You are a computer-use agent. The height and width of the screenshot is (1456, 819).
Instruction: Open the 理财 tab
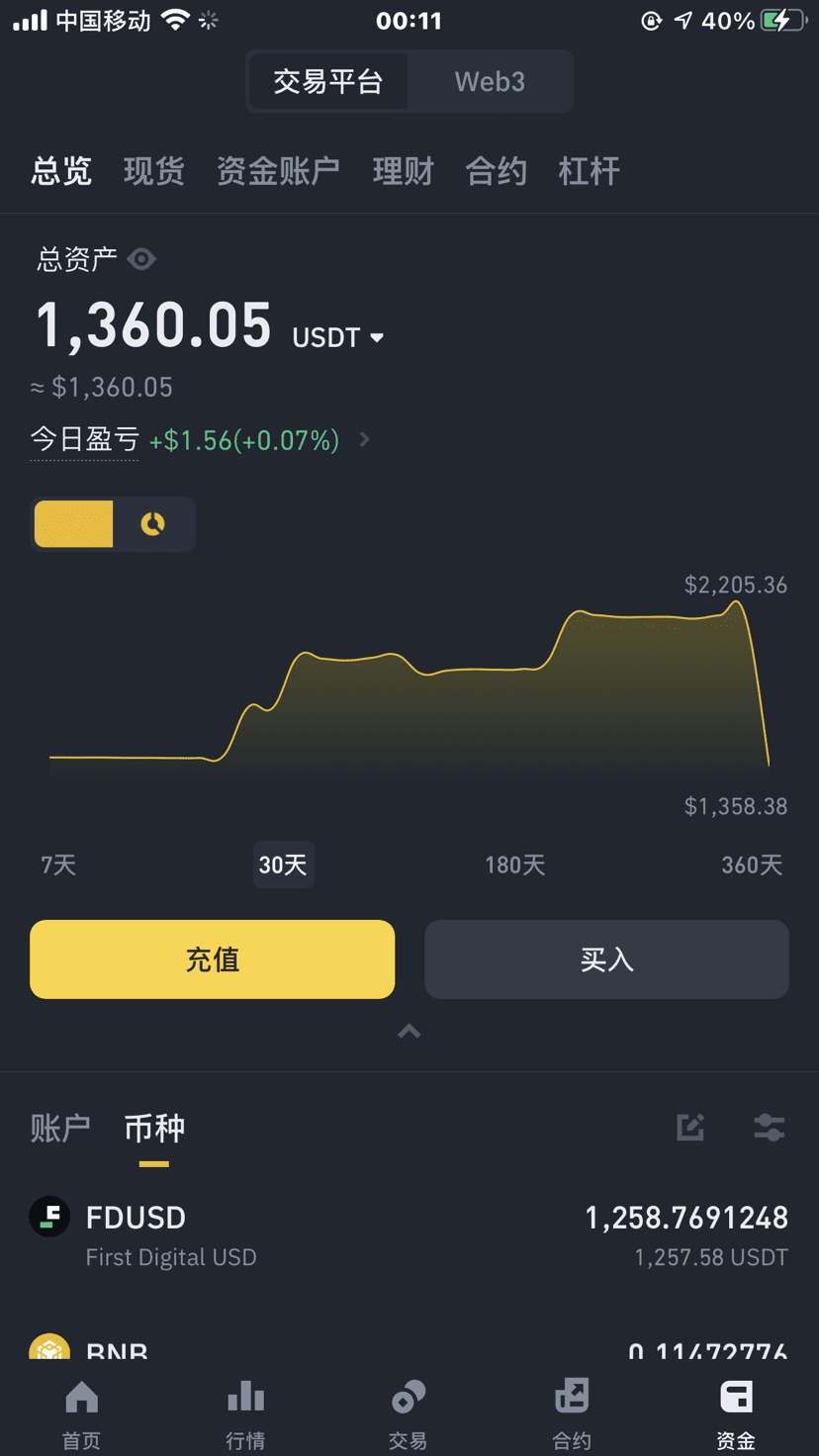(x=403, y=171)
